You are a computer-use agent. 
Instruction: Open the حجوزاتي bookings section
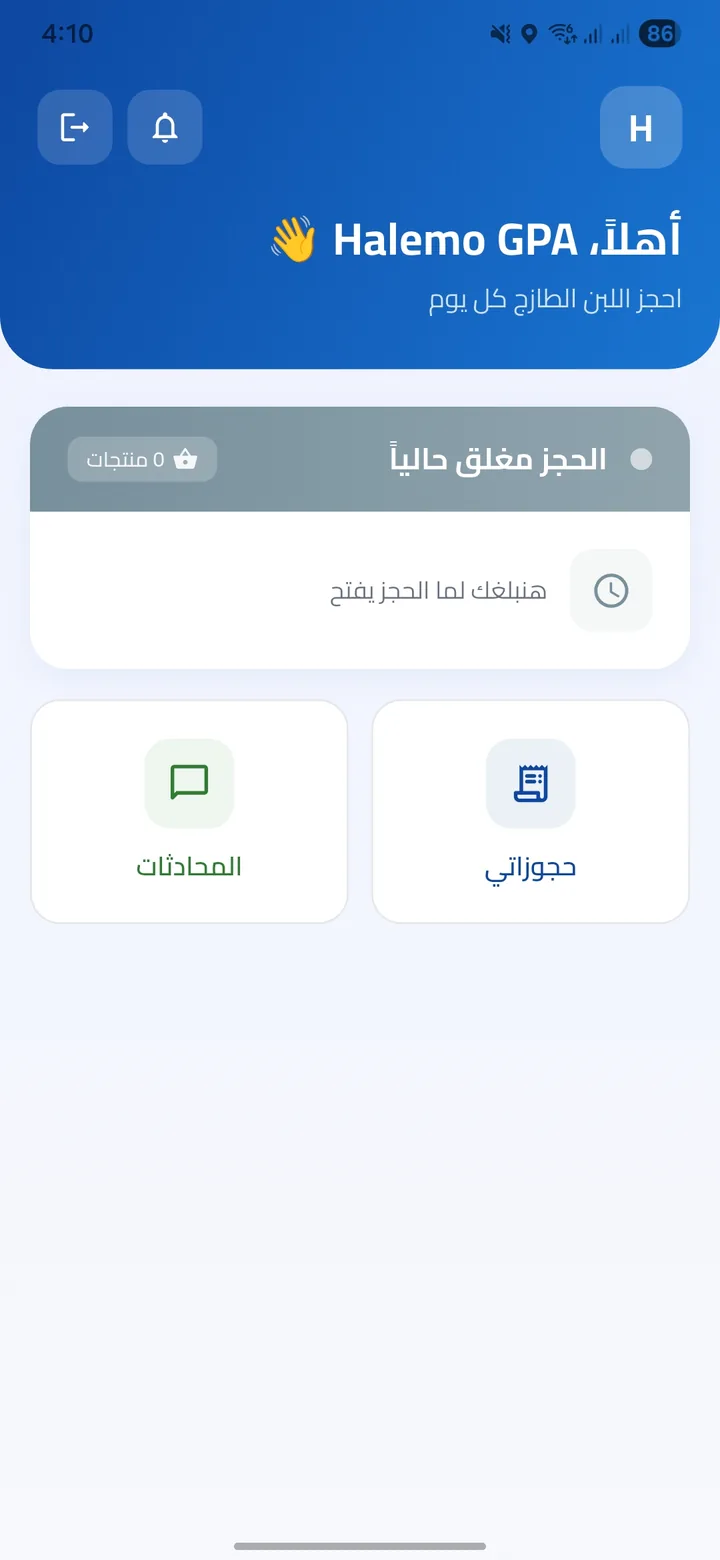coord(530,811)
